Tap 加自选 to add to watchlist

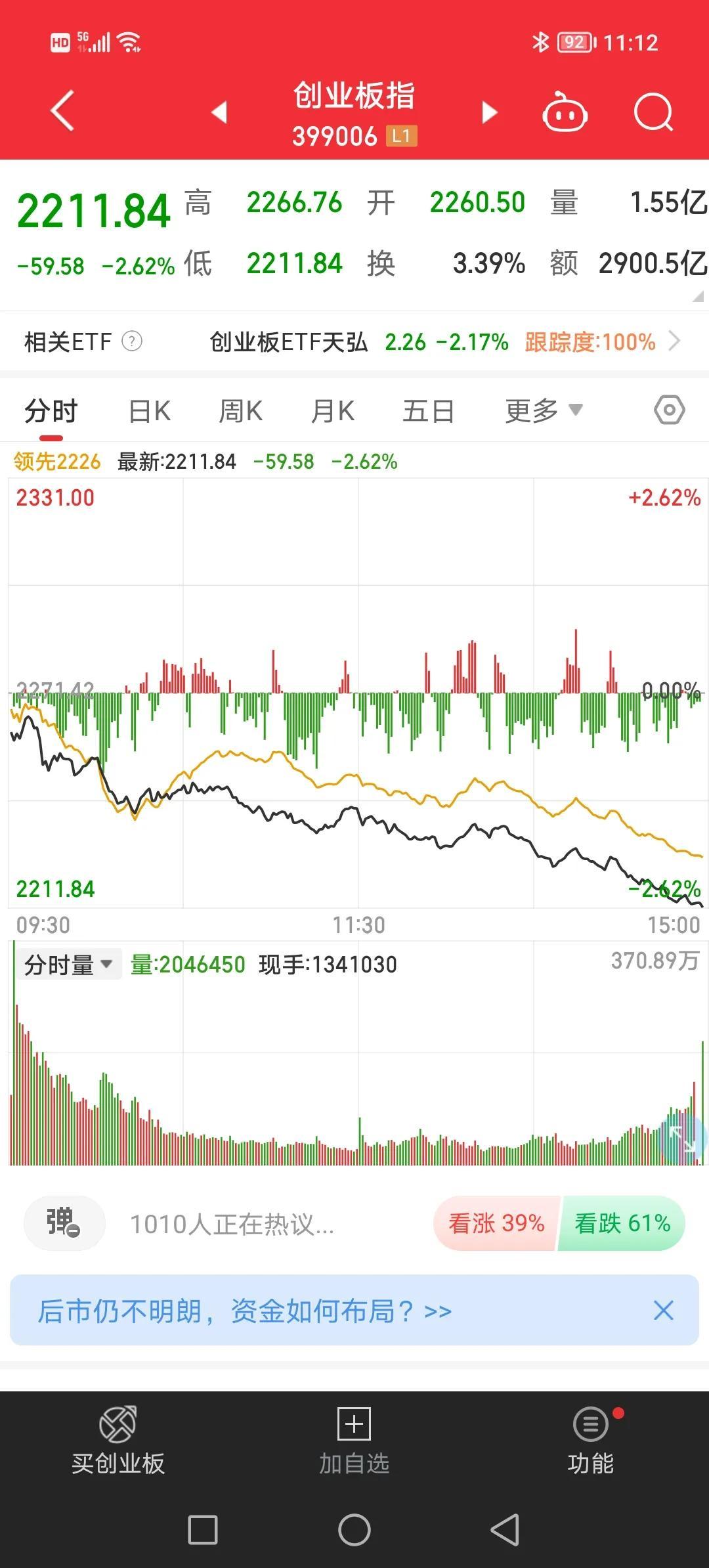[x=354, y=1441]
